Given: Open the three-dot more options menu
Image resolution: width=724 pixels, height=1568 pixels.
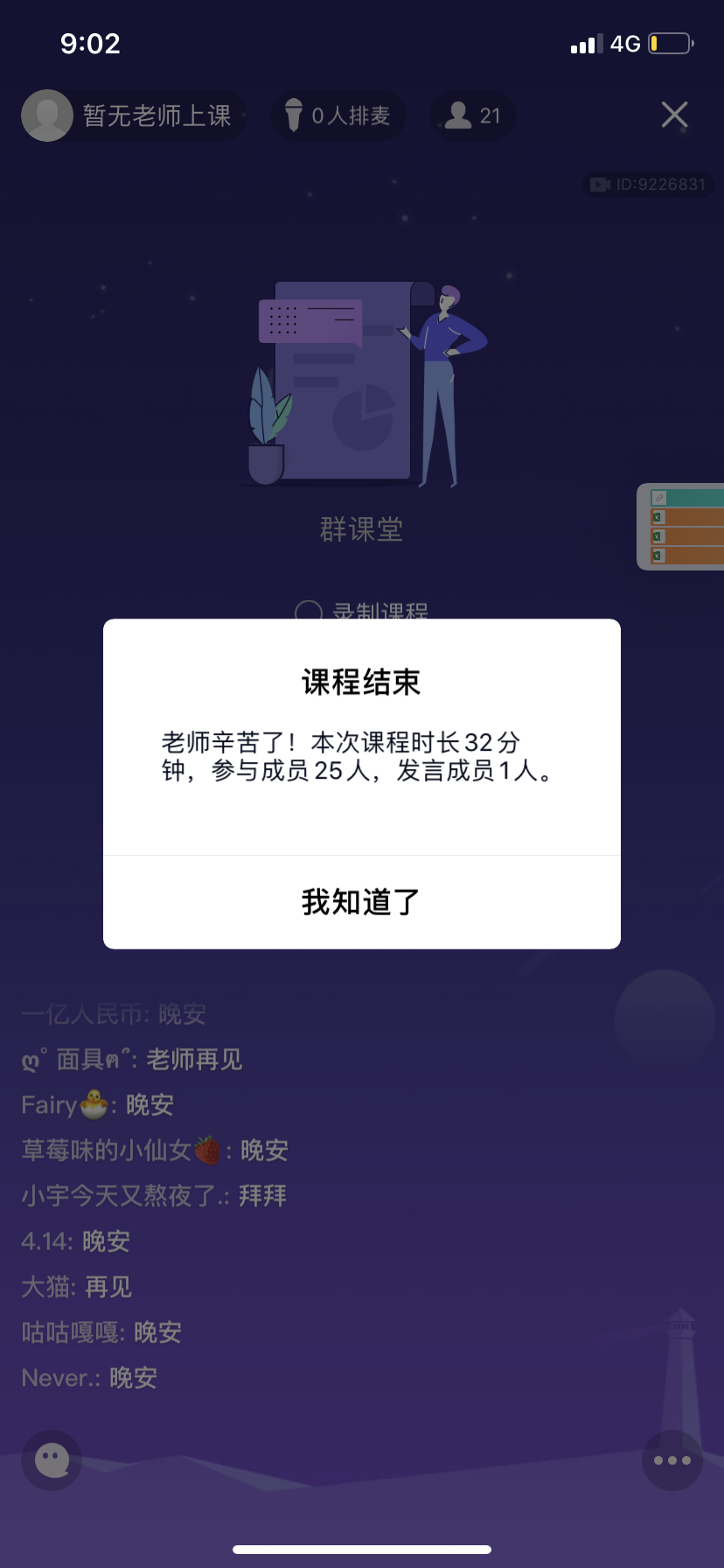Looking at the screenshot, I should (x=672, y=1459).
